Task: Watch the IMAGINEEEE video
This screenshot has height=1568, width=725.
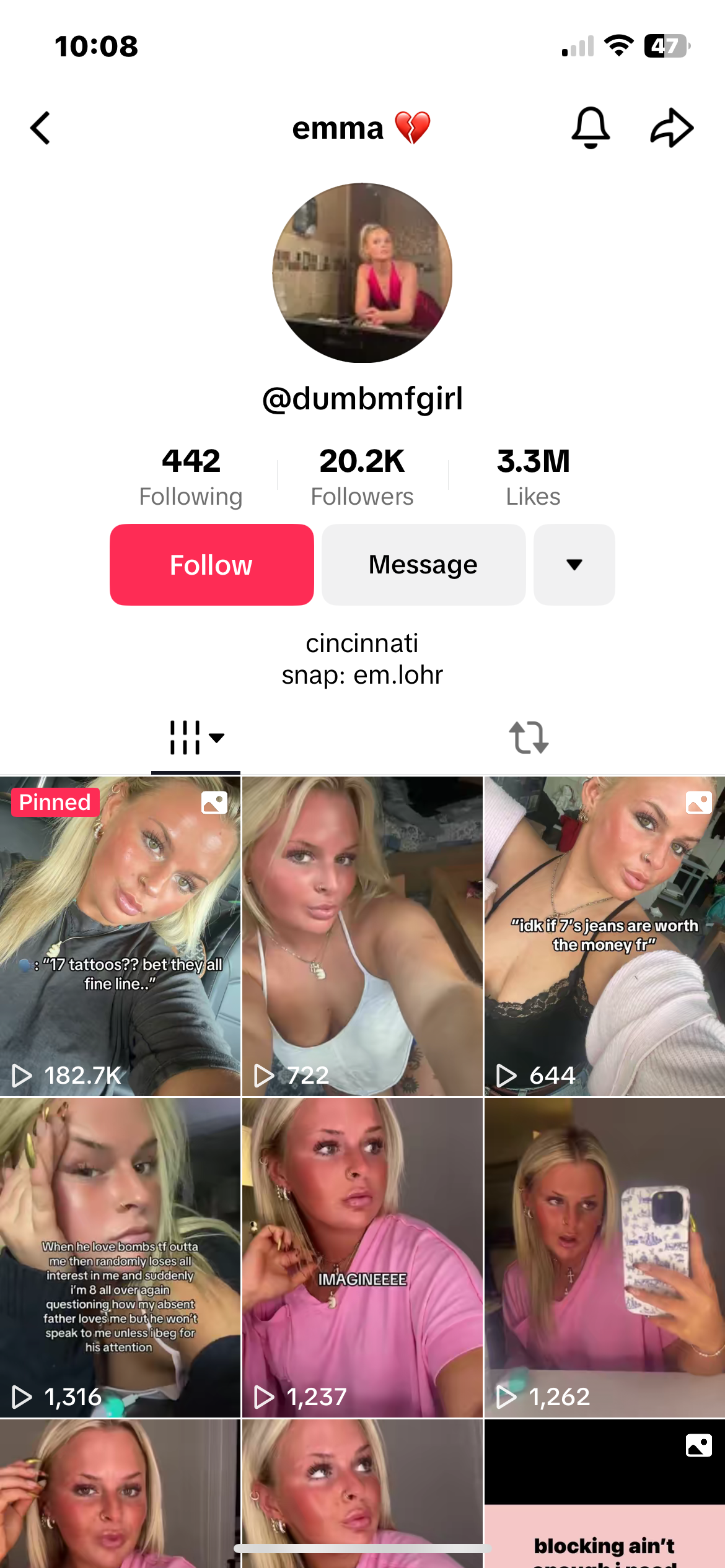Action: coord(362,1257)
